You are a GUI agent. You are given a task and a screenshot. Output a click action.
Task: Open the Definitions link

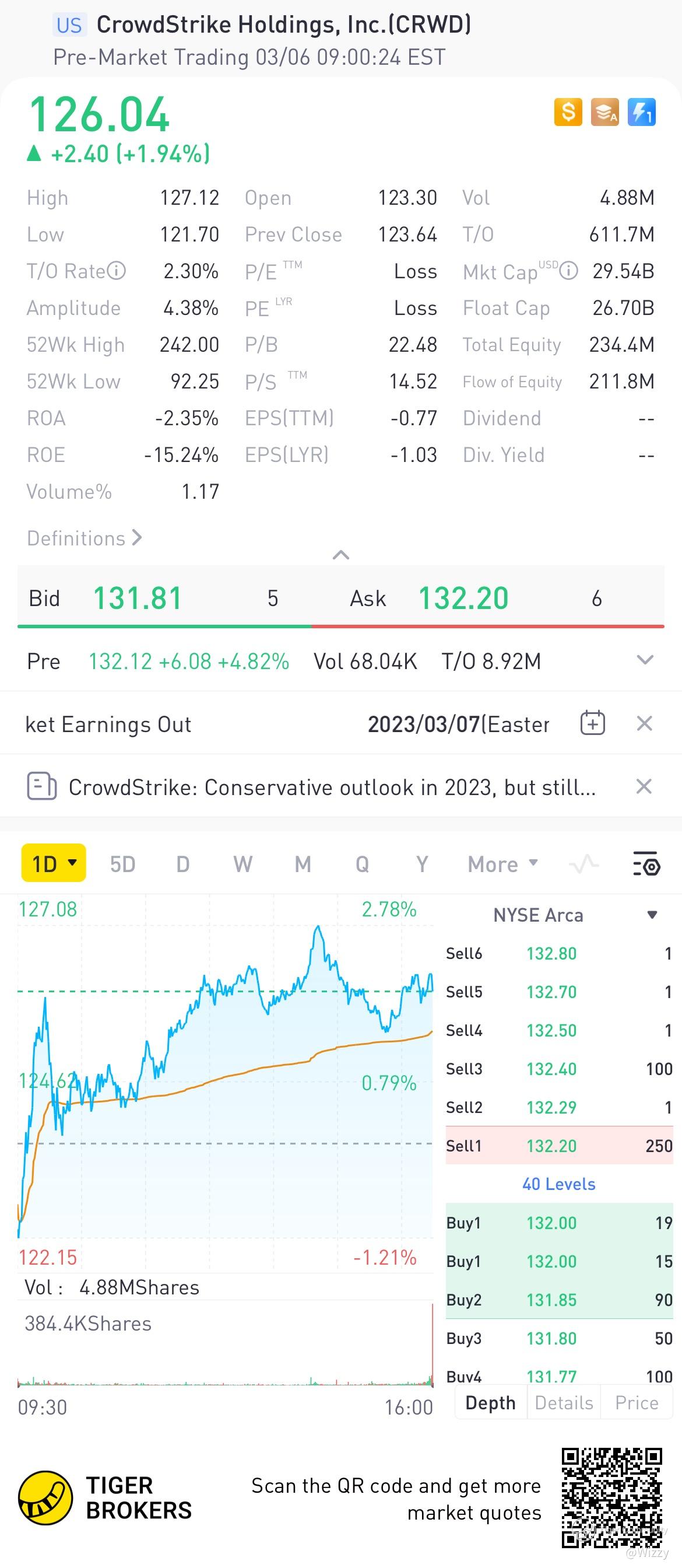(x=84, y=538)
